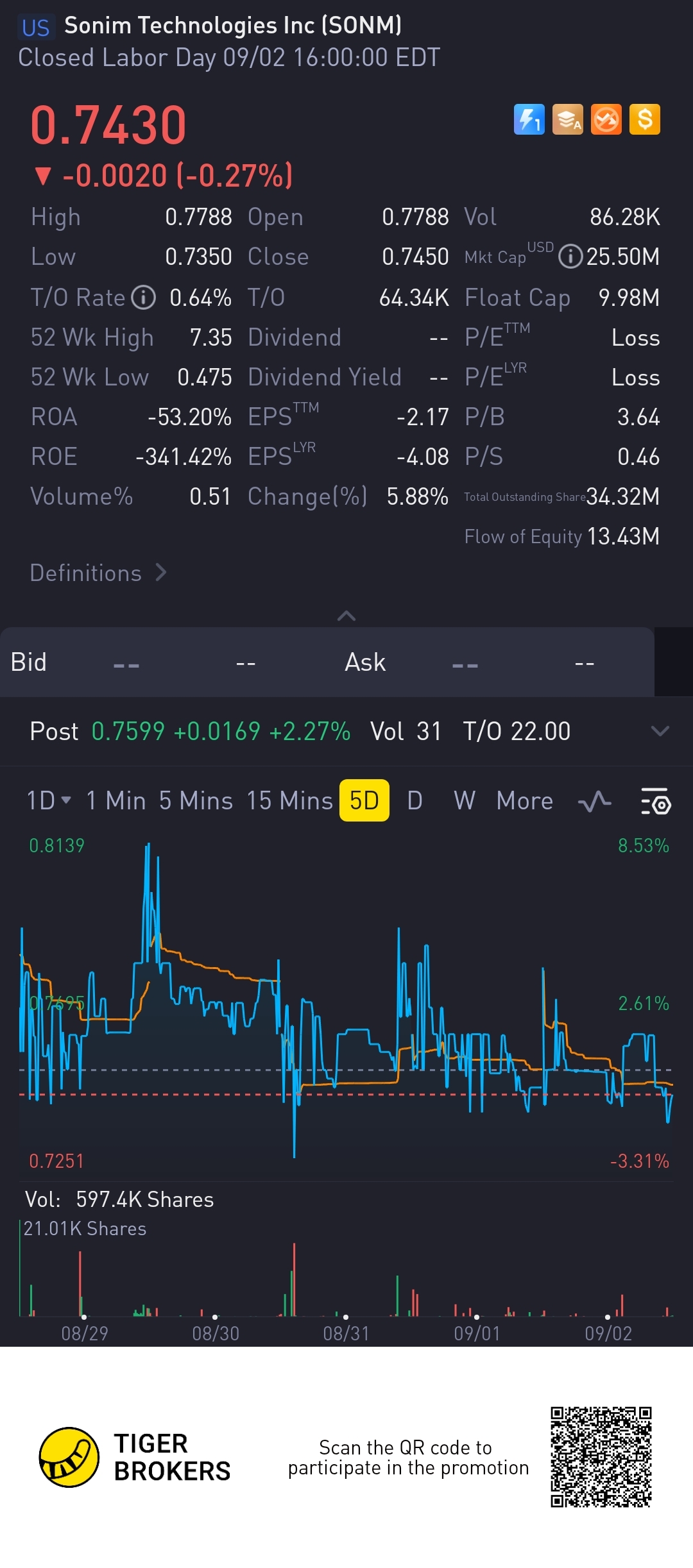Switch chart to 1 Min
The image size is (693, 1568).
pyautogui.click(x=116, y=800)
